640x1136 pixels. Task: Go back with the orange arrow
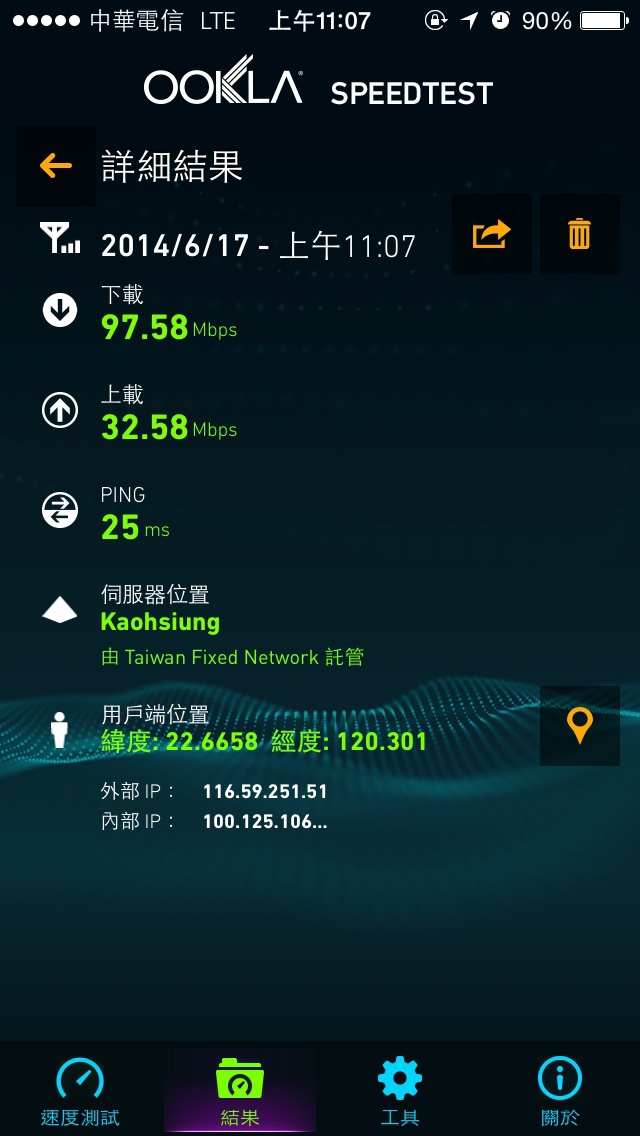[x=56, y=166]
